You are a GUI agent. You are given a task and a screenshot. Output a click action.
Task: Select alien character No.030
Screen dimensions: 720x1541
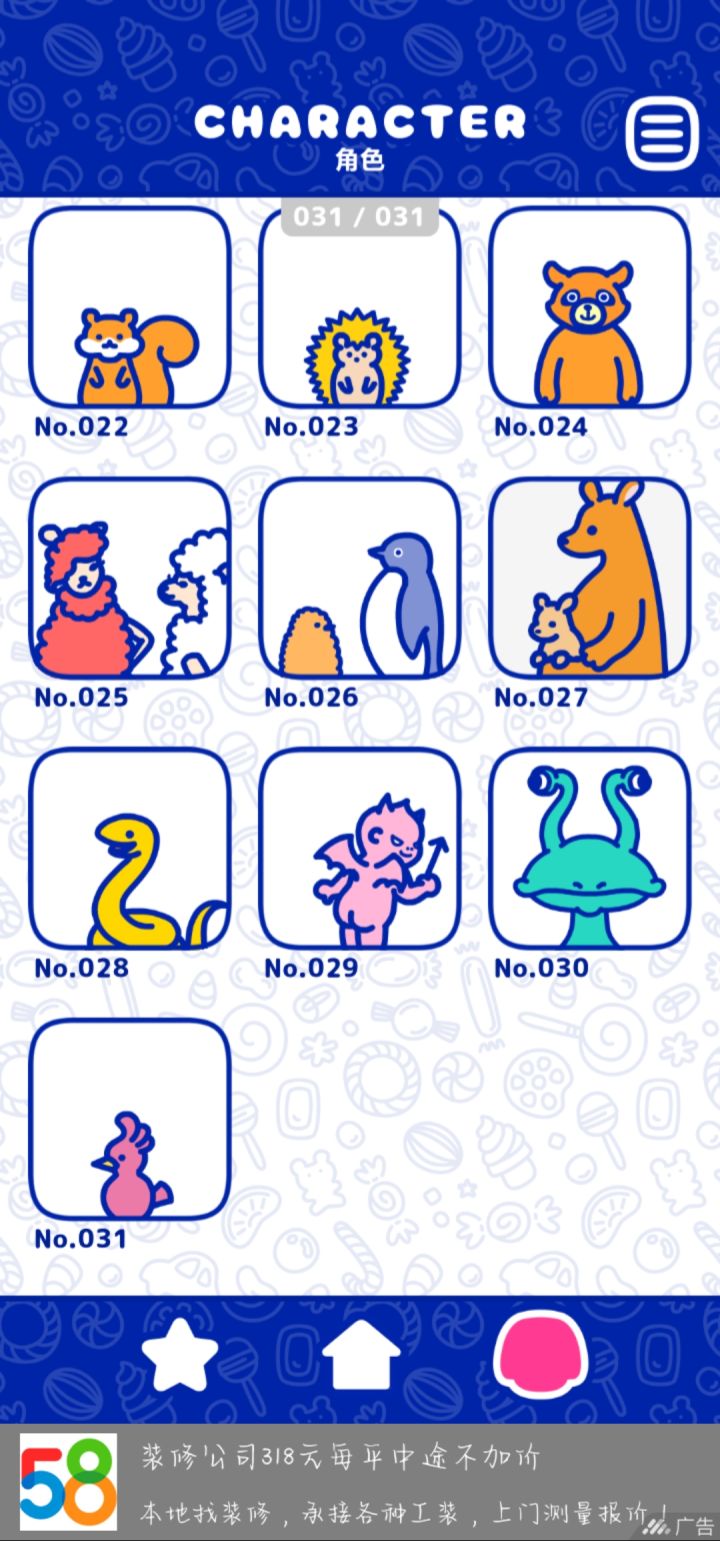point(590,849)
